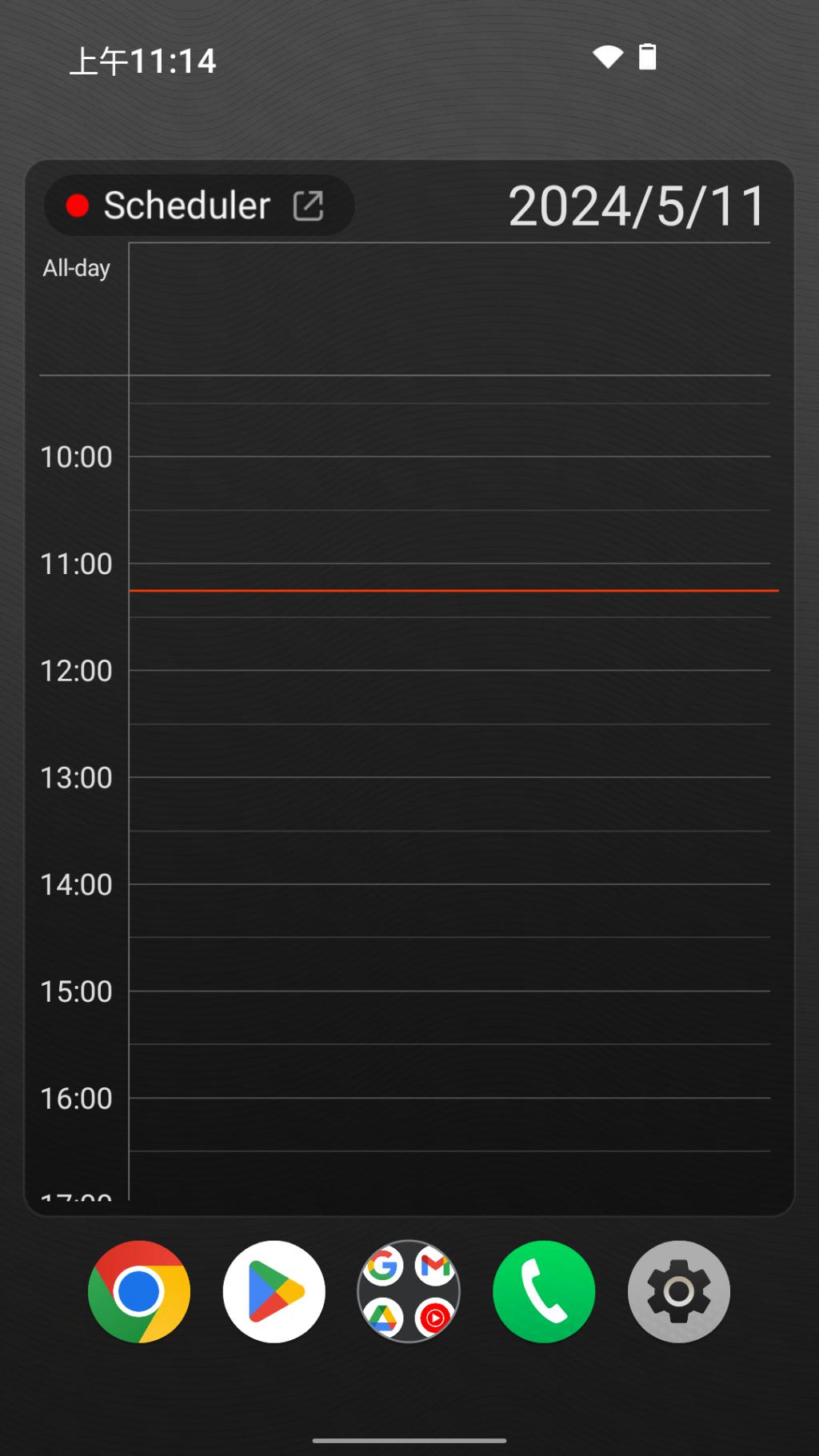
Task: Open the Settings app
Action: pyautogui.click(x=678, y=1291)
